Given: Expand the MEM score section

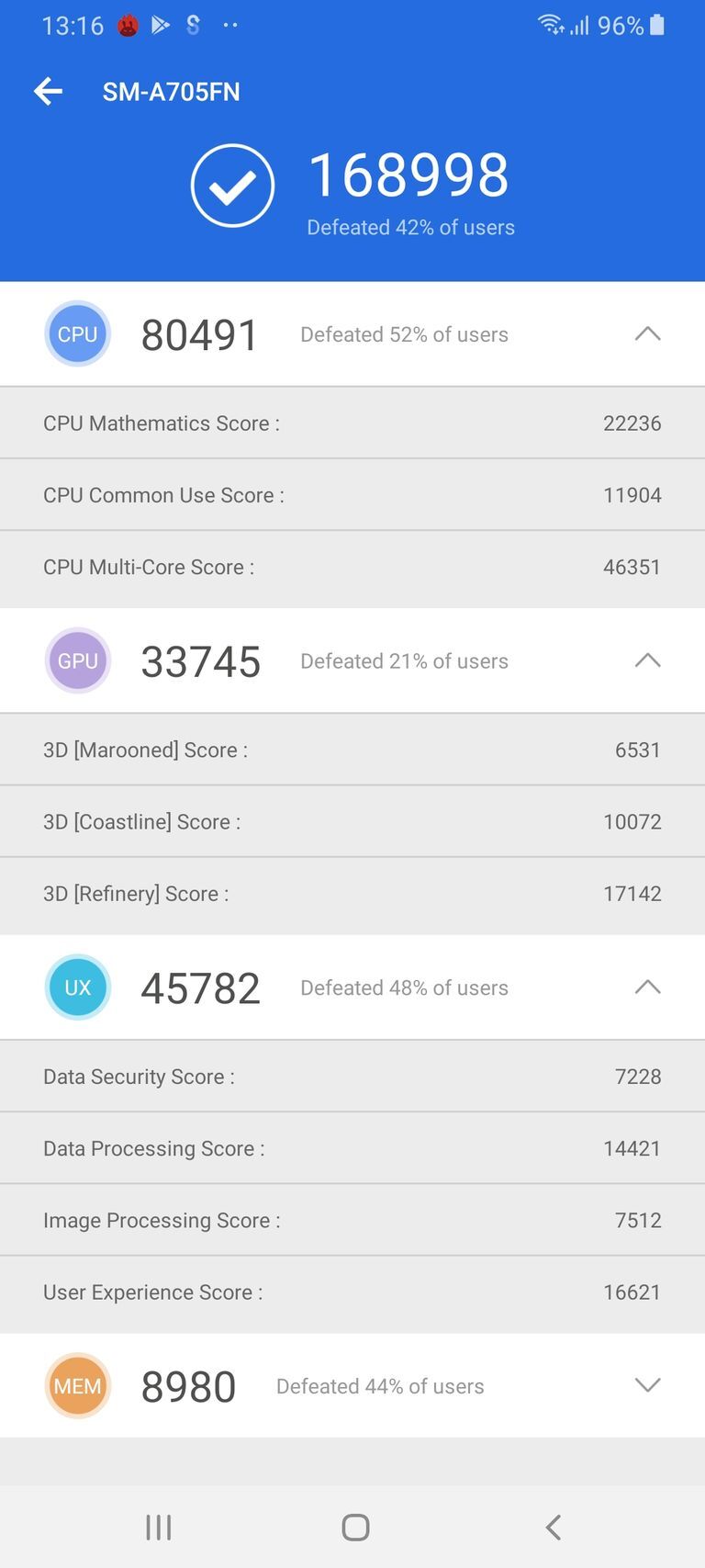Looking at the screenshot, I should tap(649, 1385).
